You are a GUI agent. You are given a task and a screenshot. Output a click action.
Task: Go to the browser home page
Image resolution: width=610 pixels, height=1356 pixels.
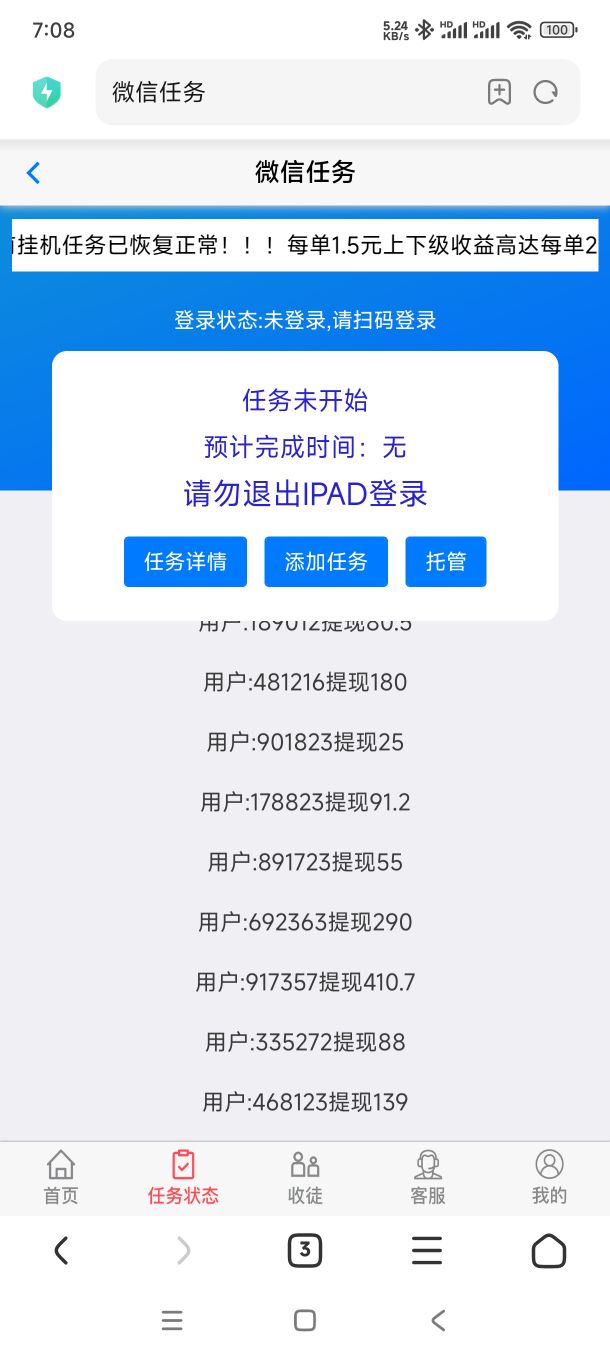[x=549, y=1250]
